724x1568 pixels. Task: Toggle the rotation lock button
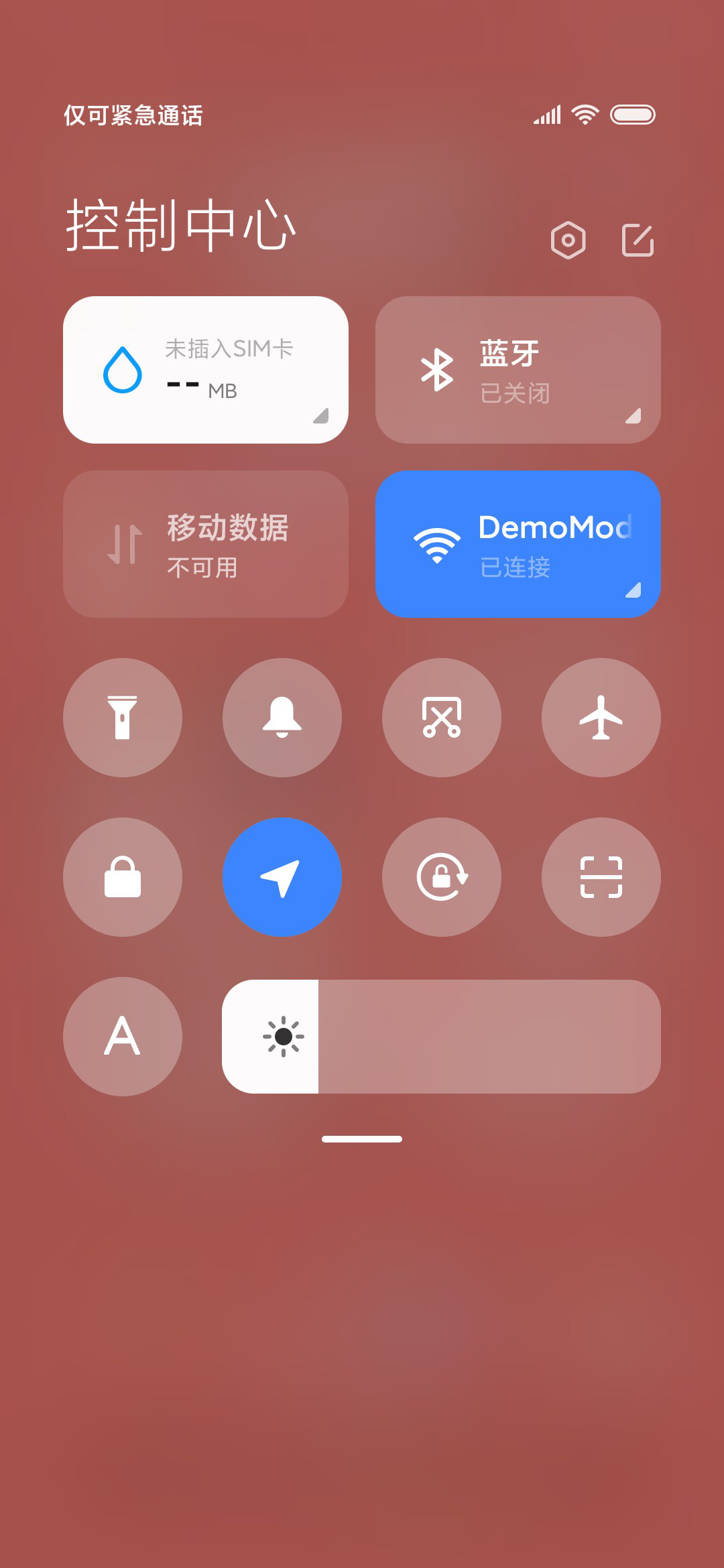(x=442, y=877)
